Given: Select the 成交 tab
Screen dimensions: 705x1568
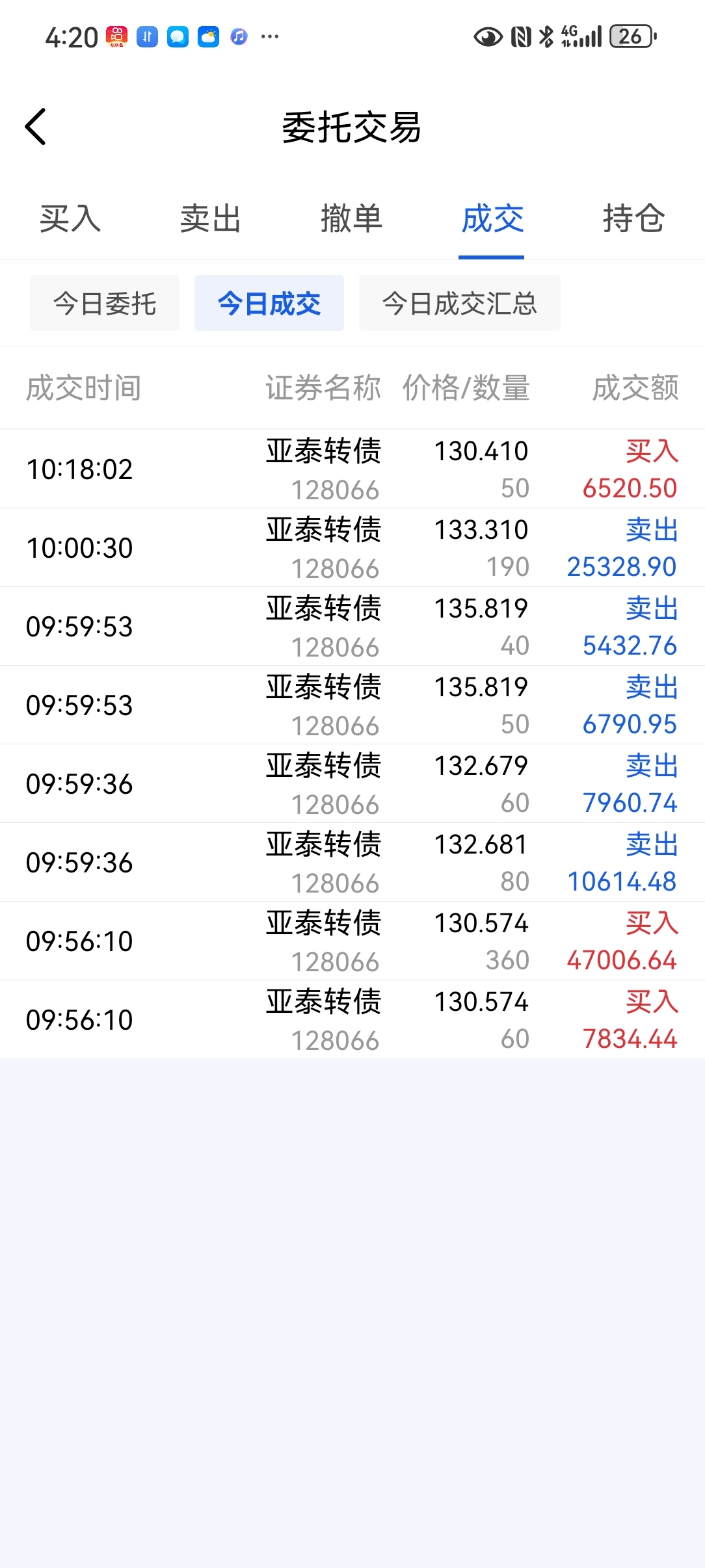Looking at the screenshot, I should click(492, 218).
